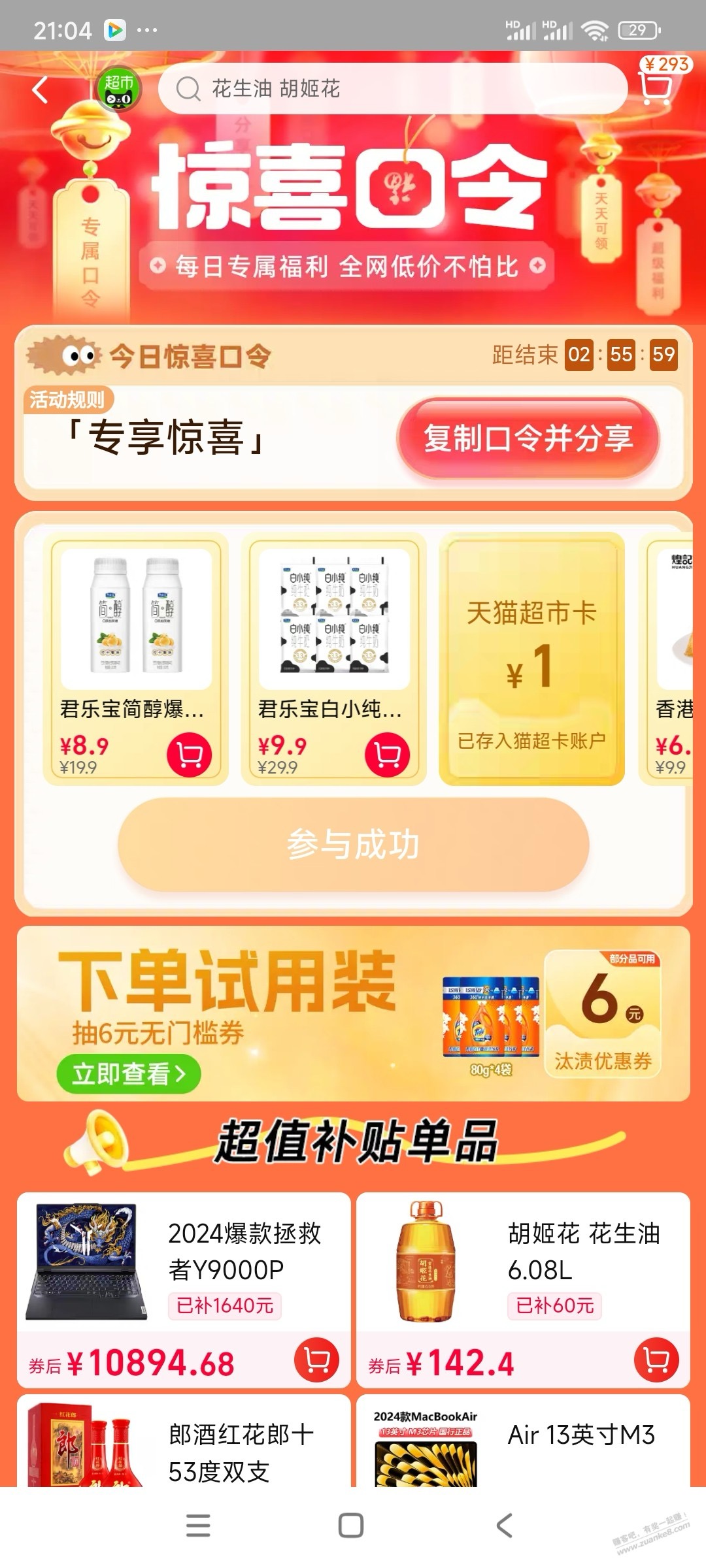Open the 6元 汰渍优惠券 coupon
This screenshot has height=1568, width=706.
pyautogui.click(x=602, y=1013)
